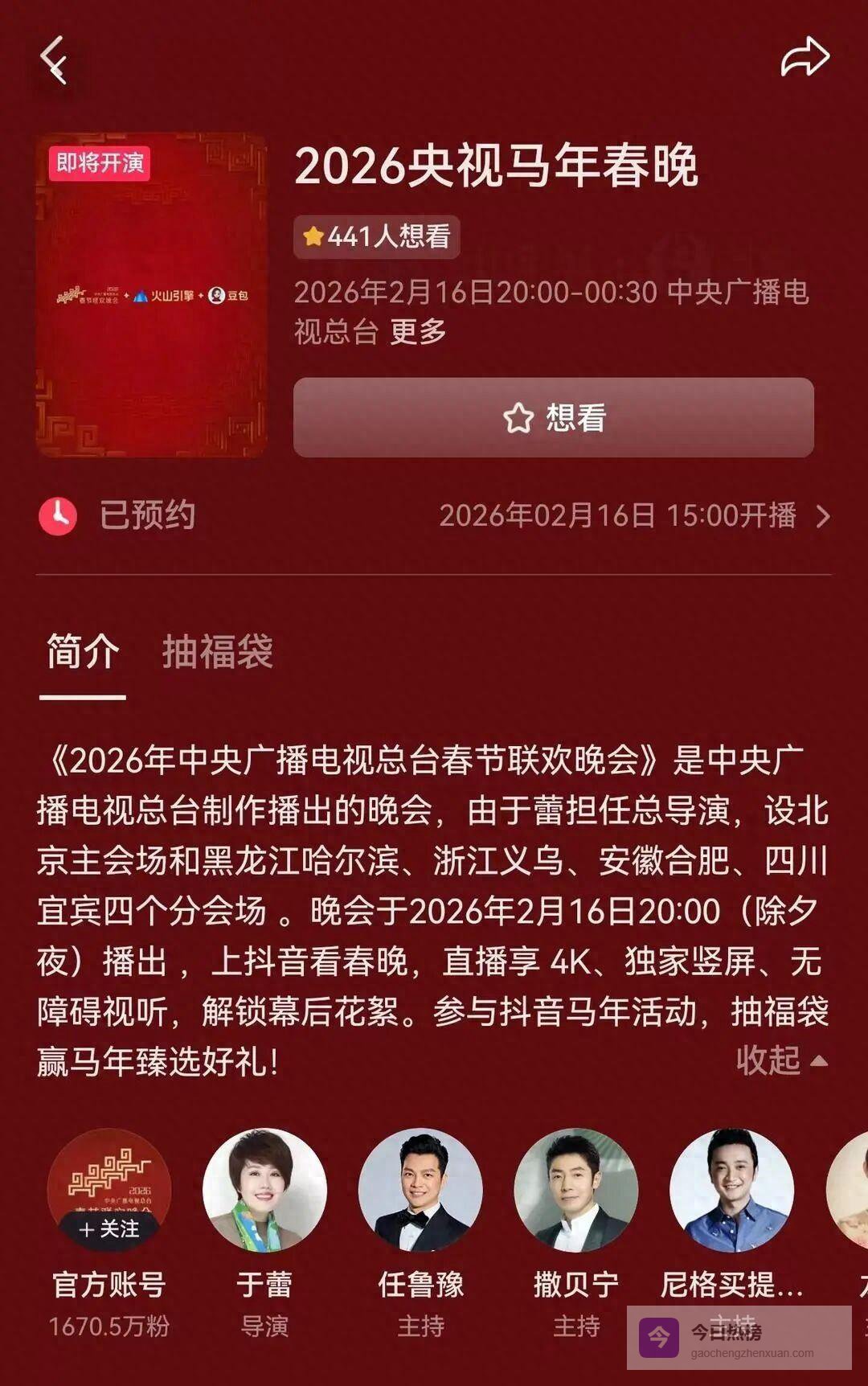
Task: Open director 于蕾's profile
Action: coord(264,1191)
